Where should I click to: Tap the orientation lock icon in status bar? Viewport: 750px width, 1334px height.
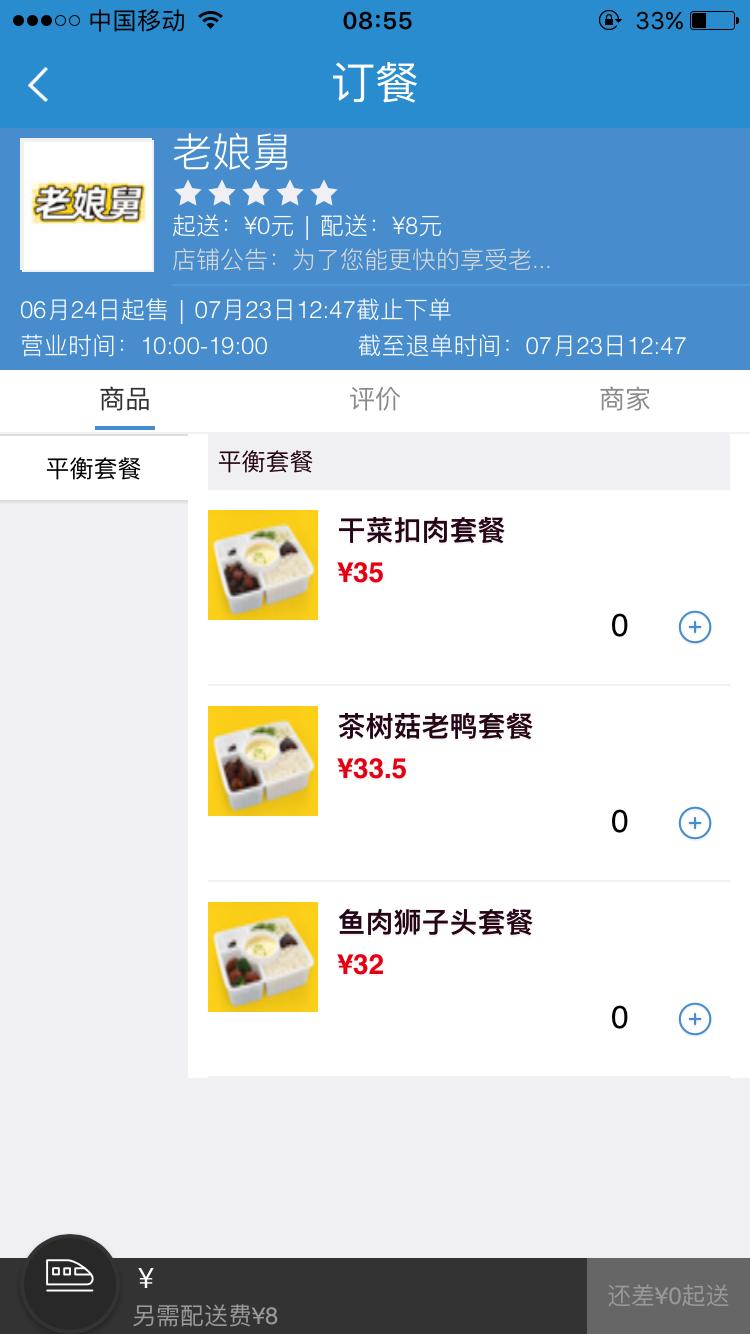pos(609,18)
